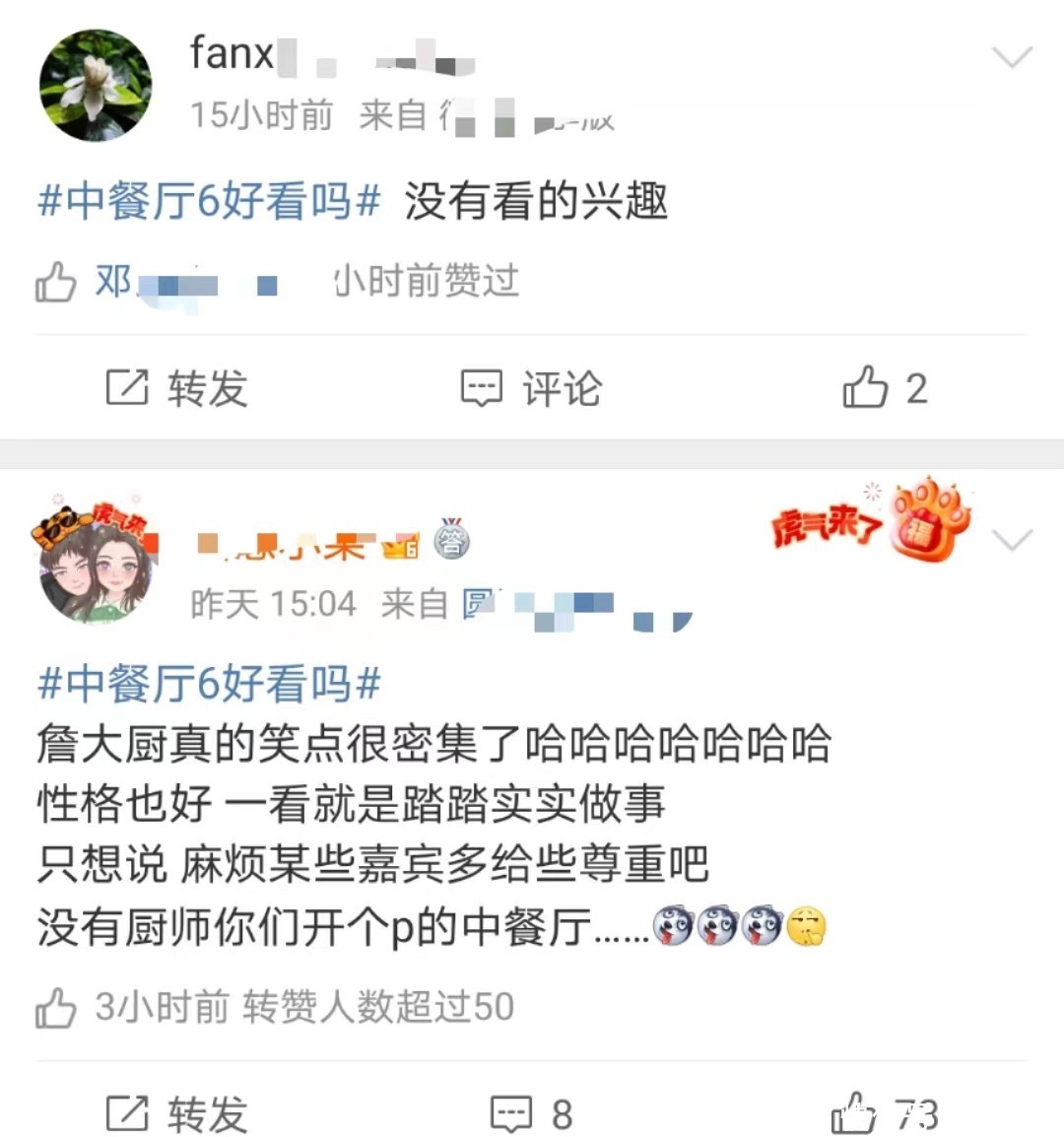This screenshot has width=1064, height=1137.
Task: Comment on the 没有看的兴趣 post
Action: point(532,388)
